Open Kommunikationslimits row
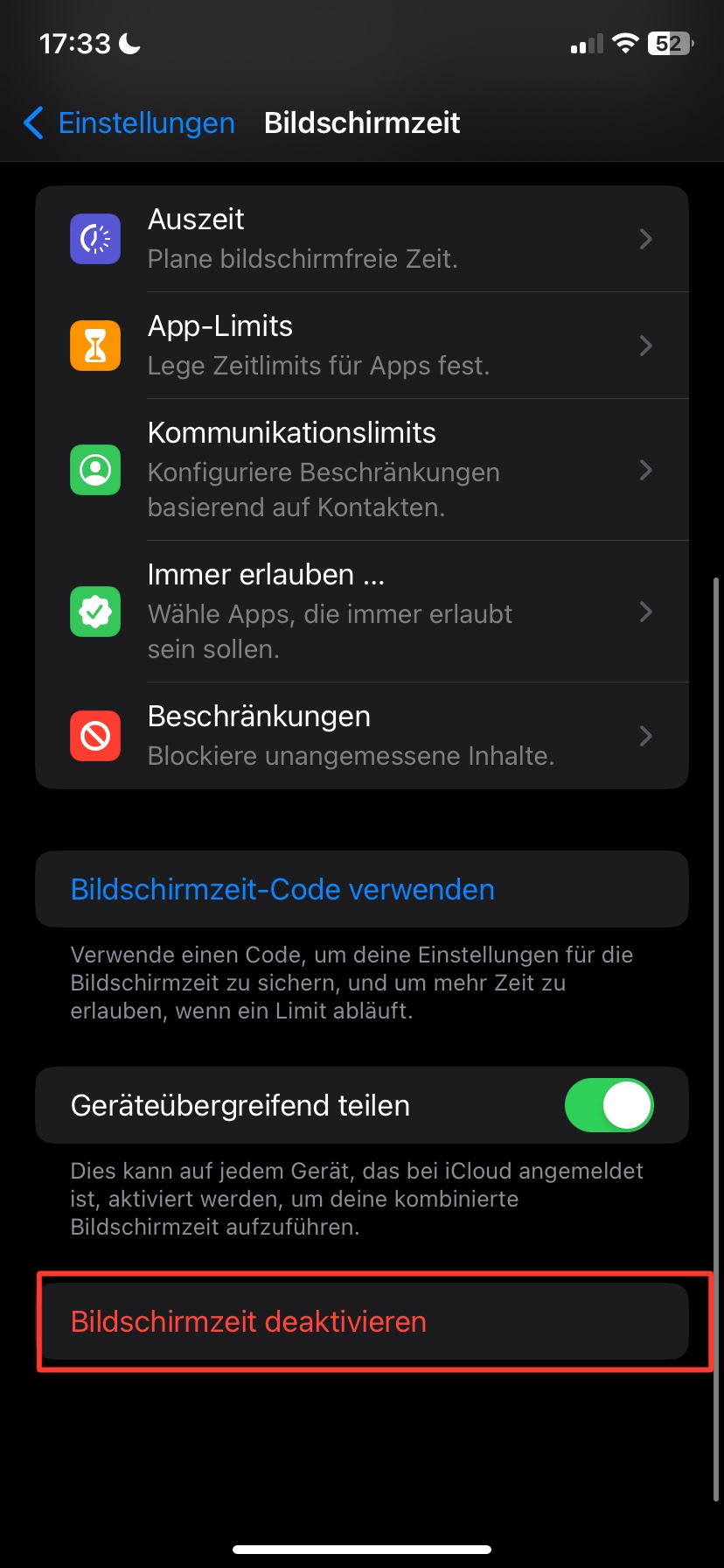 point(362,470)
